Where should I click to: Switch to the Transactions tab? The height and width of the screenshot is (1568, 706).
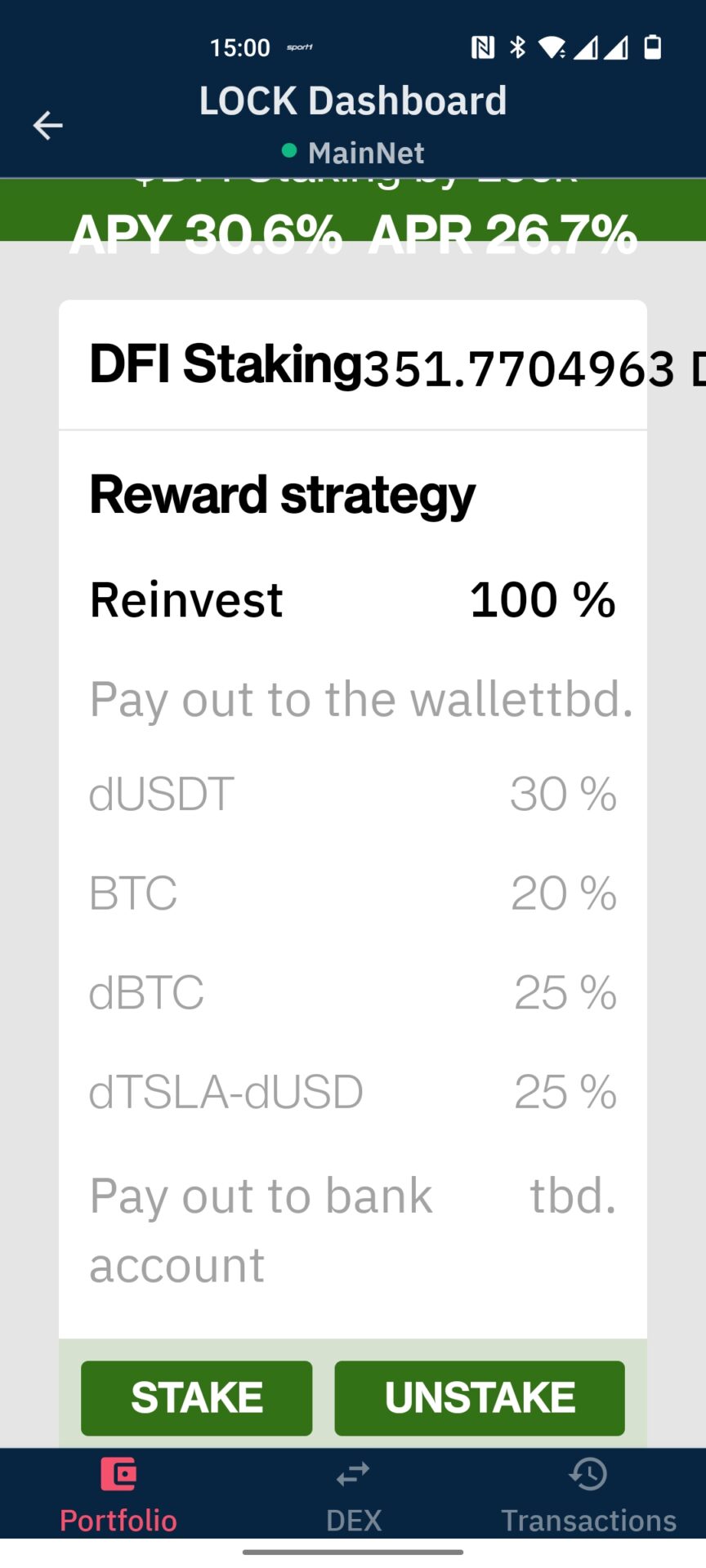[x=588, y=1496]
